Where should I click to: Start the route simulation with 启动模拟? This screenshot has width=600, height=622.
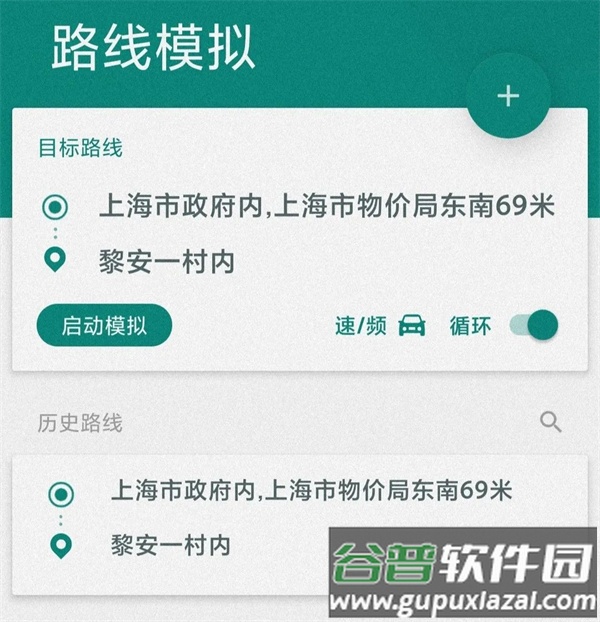pos(104,325)
